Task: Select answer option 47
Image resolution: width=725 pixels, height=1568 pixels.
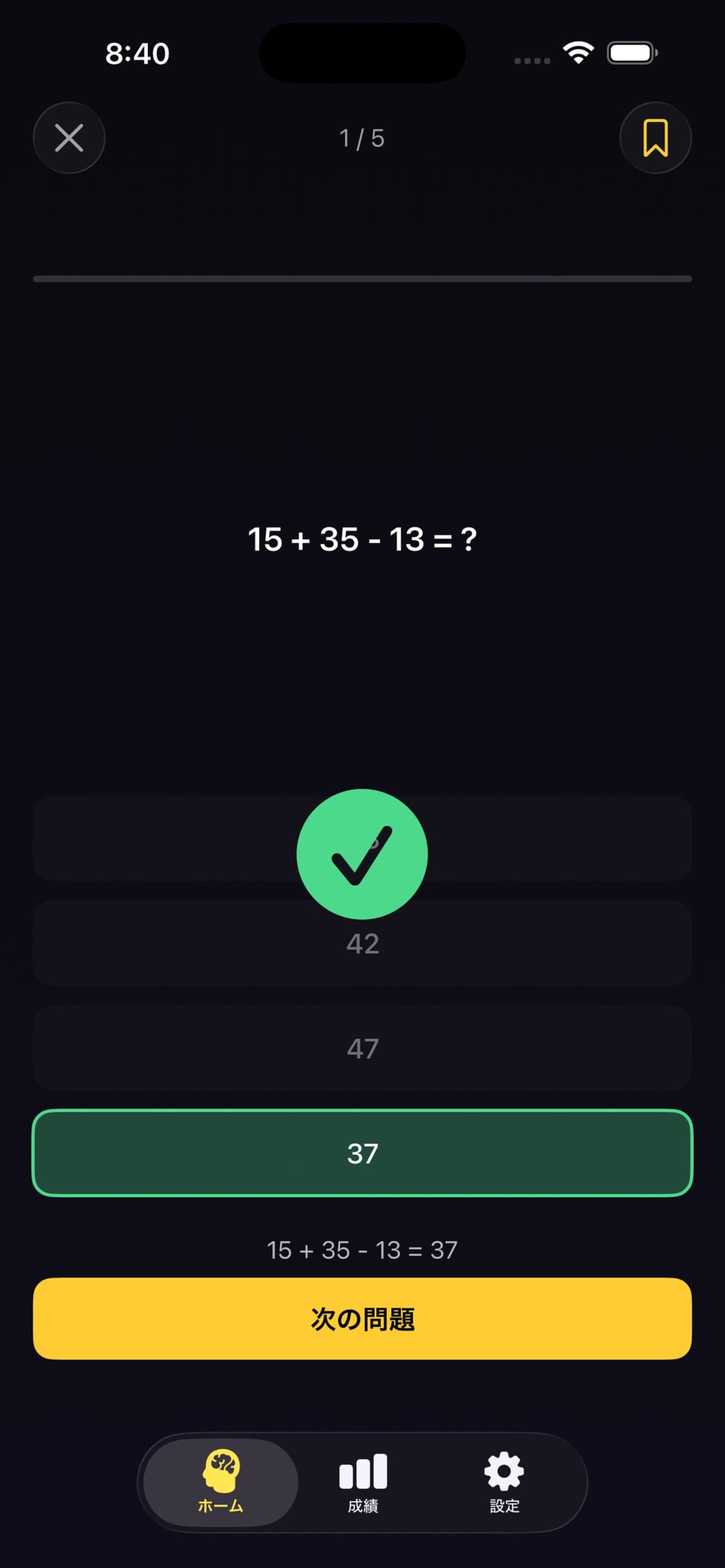Action: click(x=362, y=1048)
